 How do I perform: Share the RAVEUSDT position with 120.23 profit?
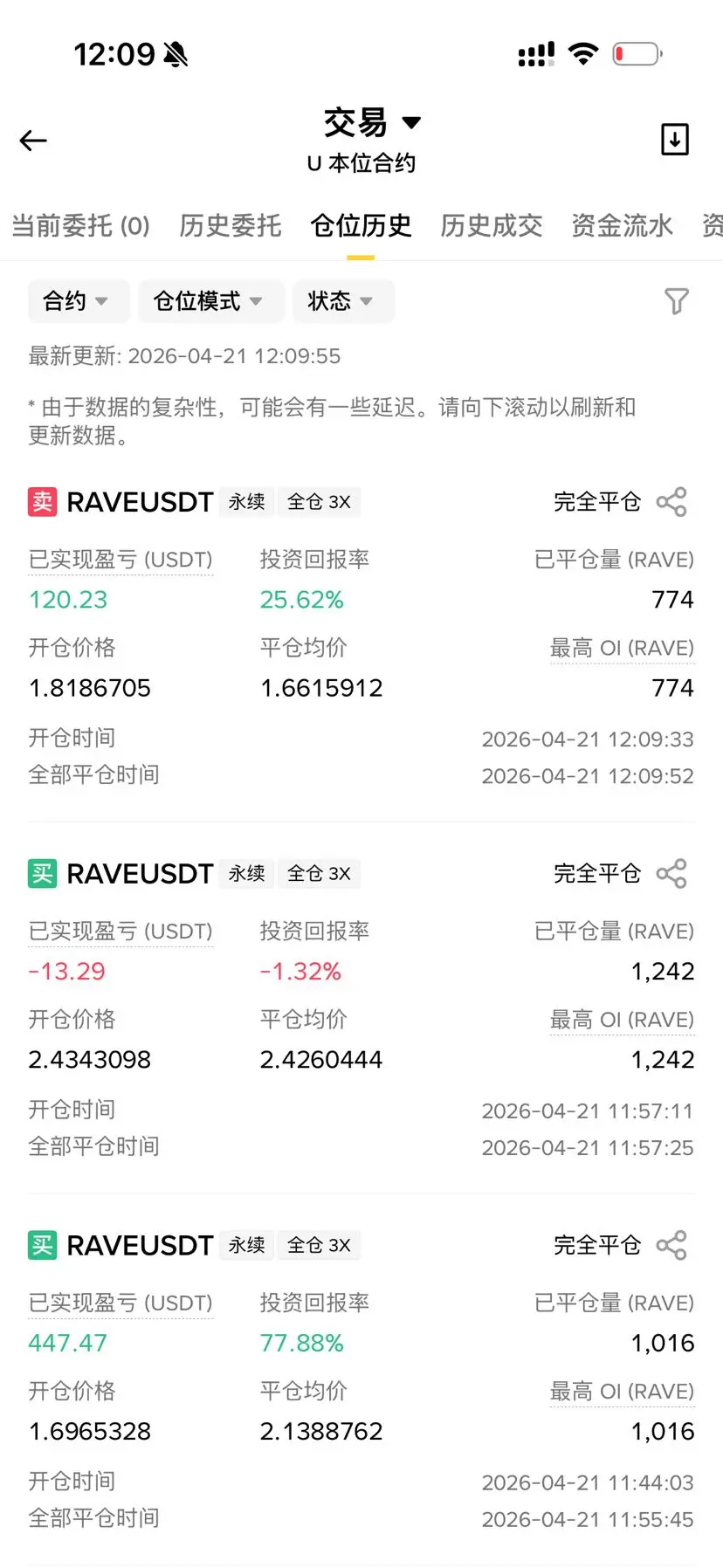pyautogui.click(x=671, y=502)
